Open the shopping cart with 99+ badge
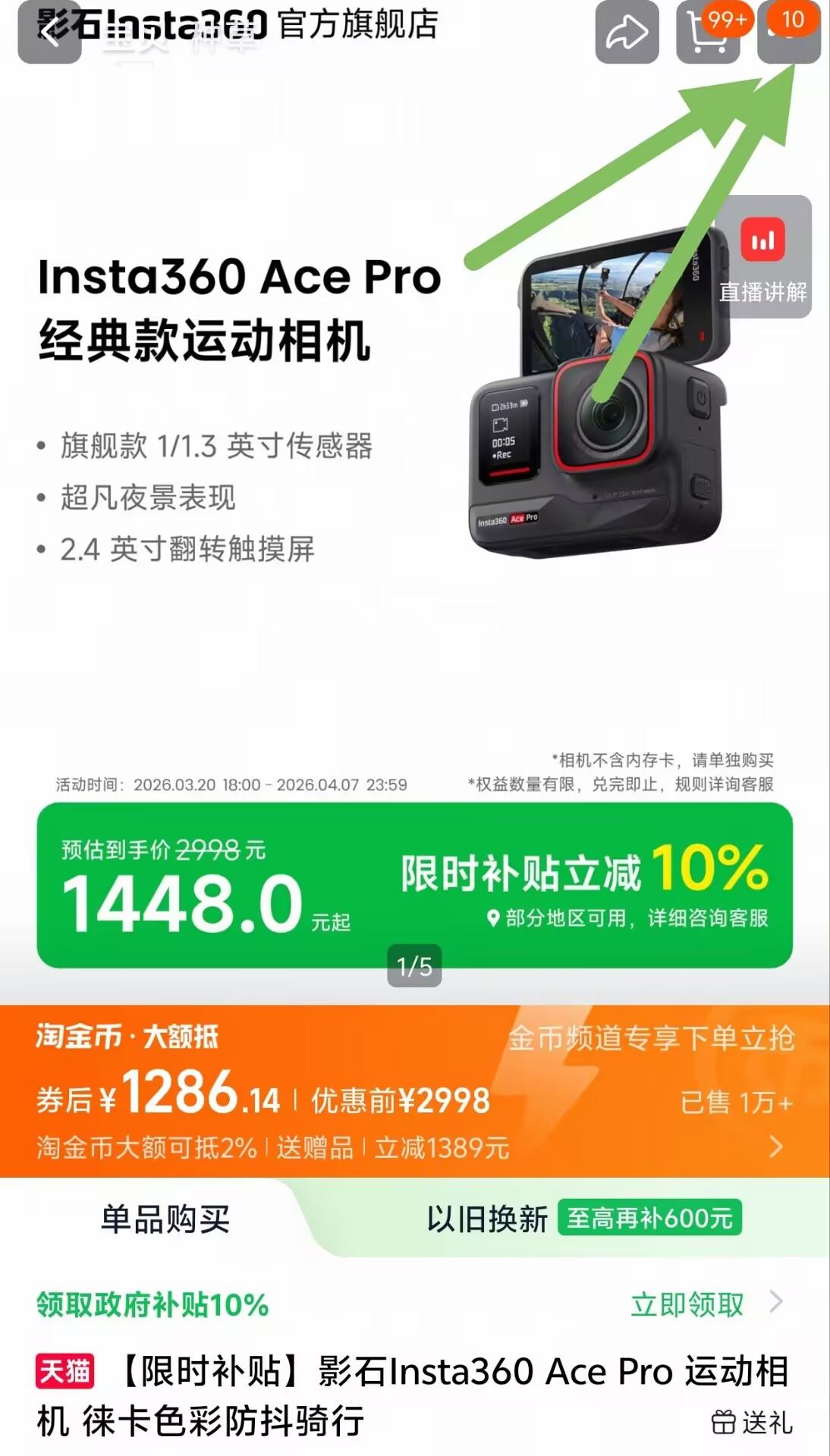 click(708, 32)
